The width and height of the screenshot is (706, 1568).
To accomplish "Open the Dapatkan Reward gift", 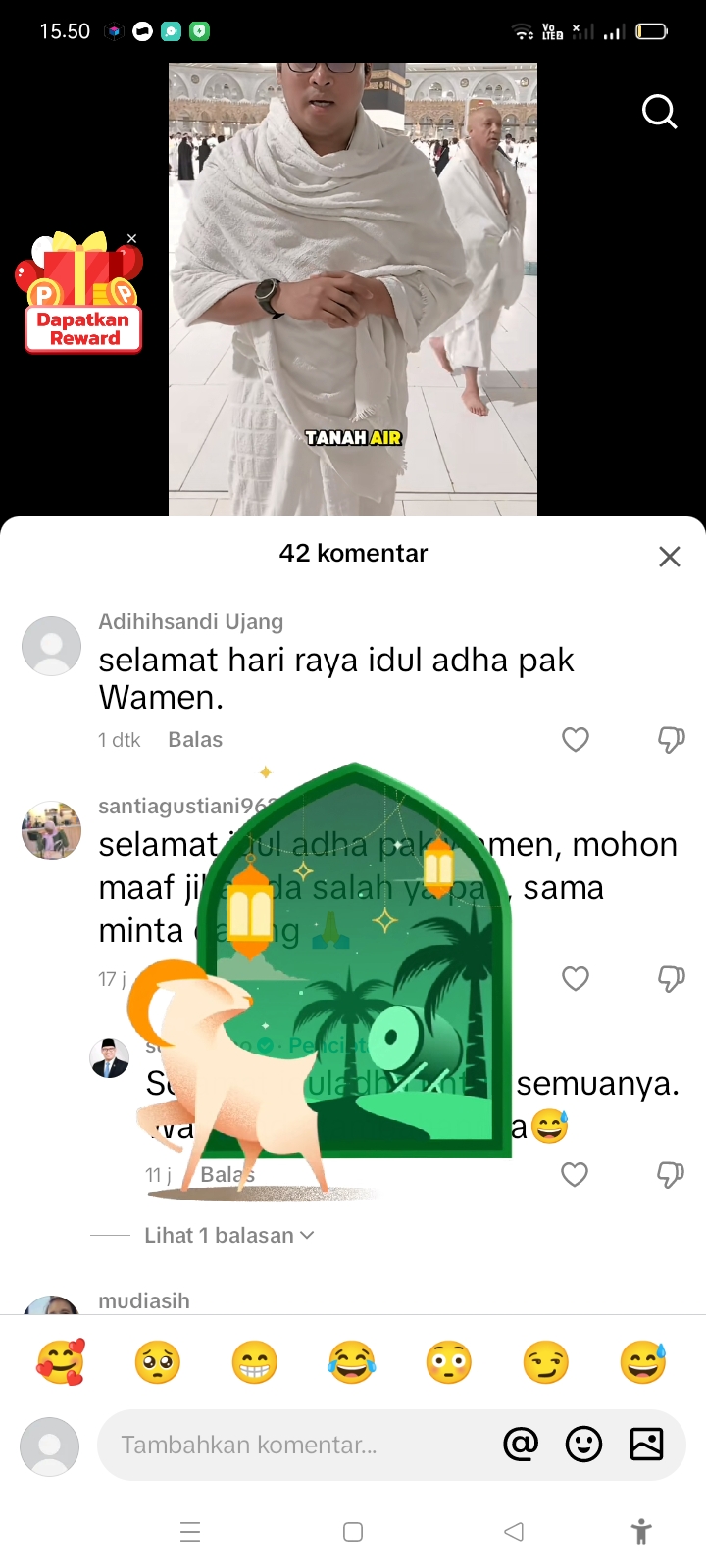I will point(80,293).
